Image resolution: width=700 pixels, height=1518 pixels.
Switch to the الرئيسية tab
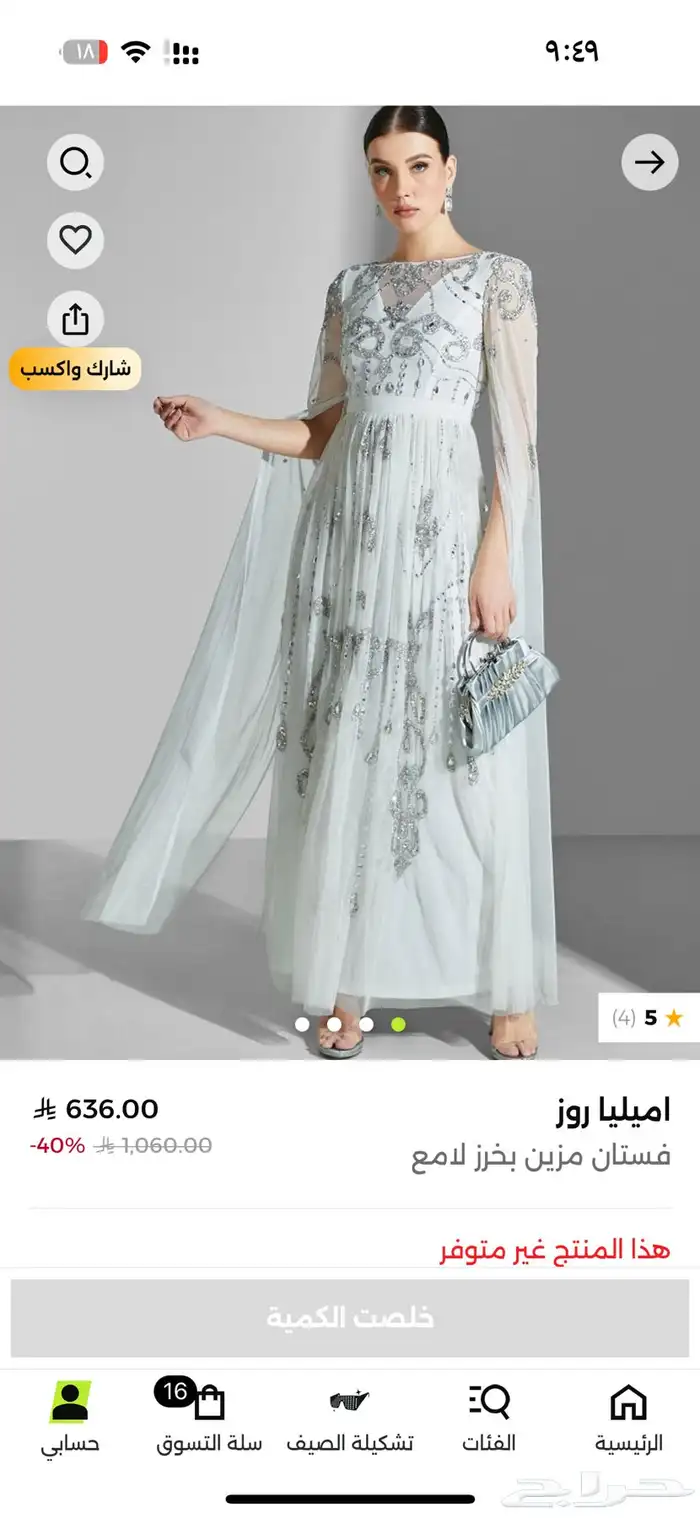(628, 1418)
